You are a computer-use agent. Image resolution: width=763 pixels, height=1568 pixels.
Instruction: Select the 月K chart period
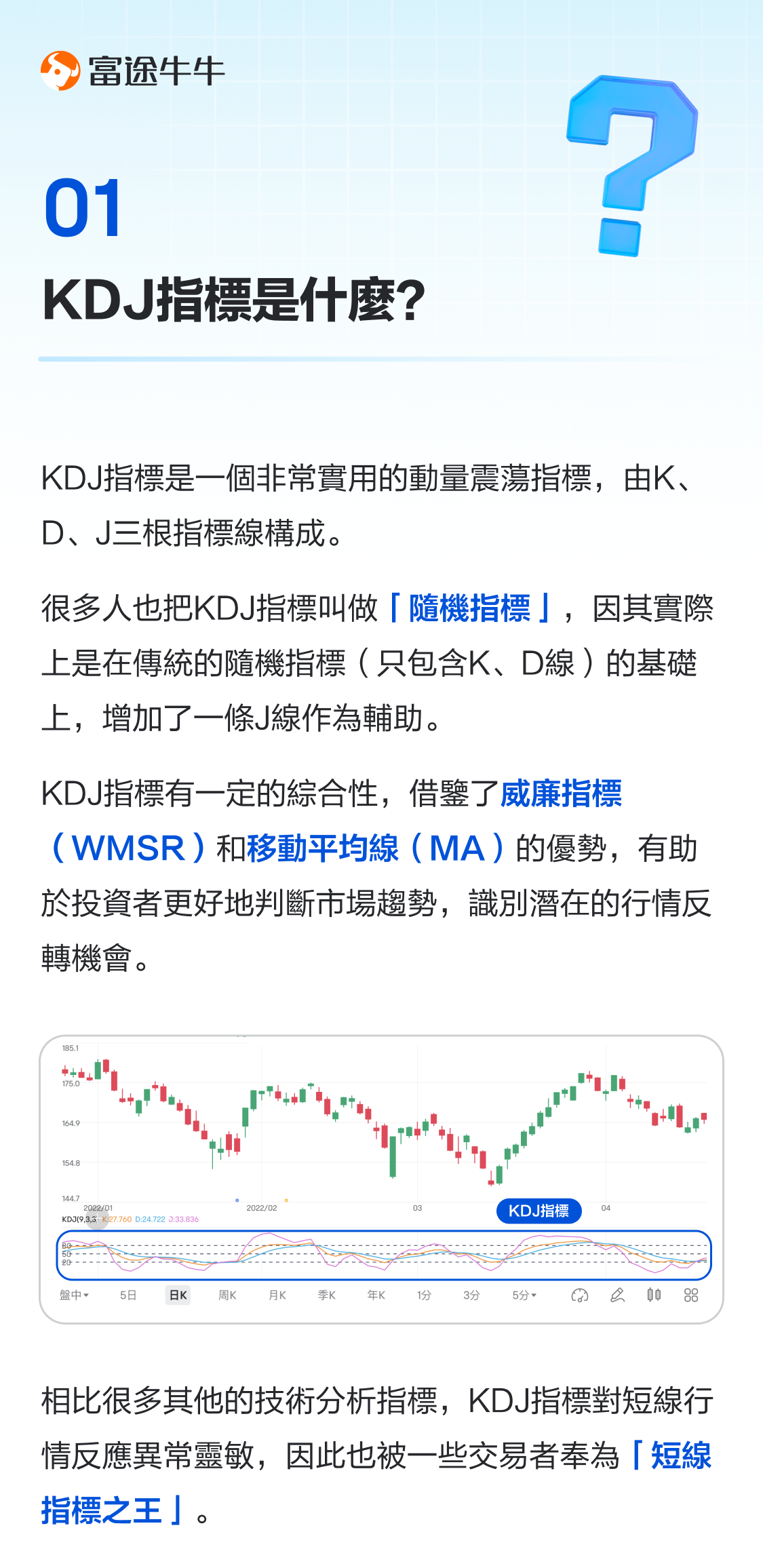[x=277, y=1294]
